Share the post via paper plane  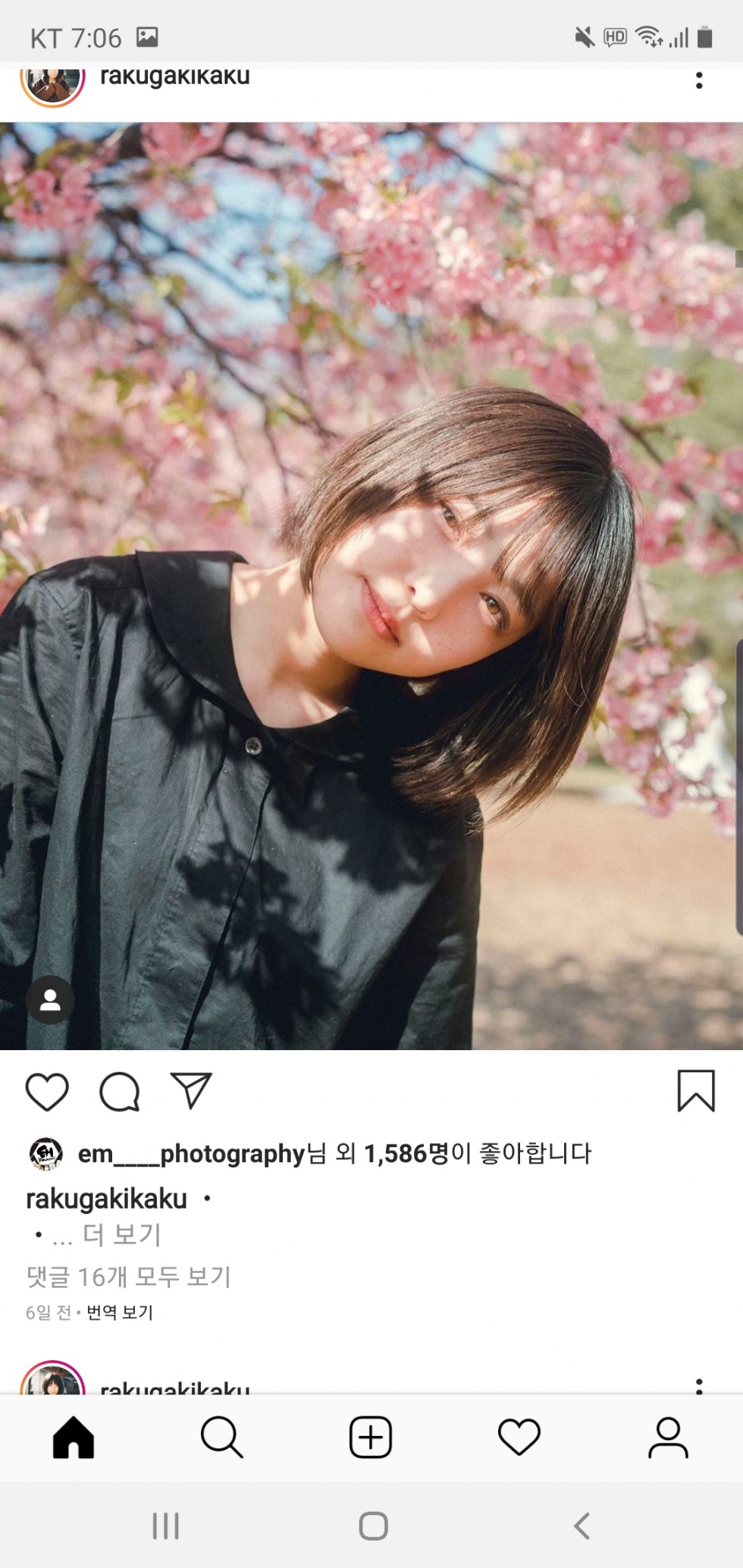click(191, 1091)
